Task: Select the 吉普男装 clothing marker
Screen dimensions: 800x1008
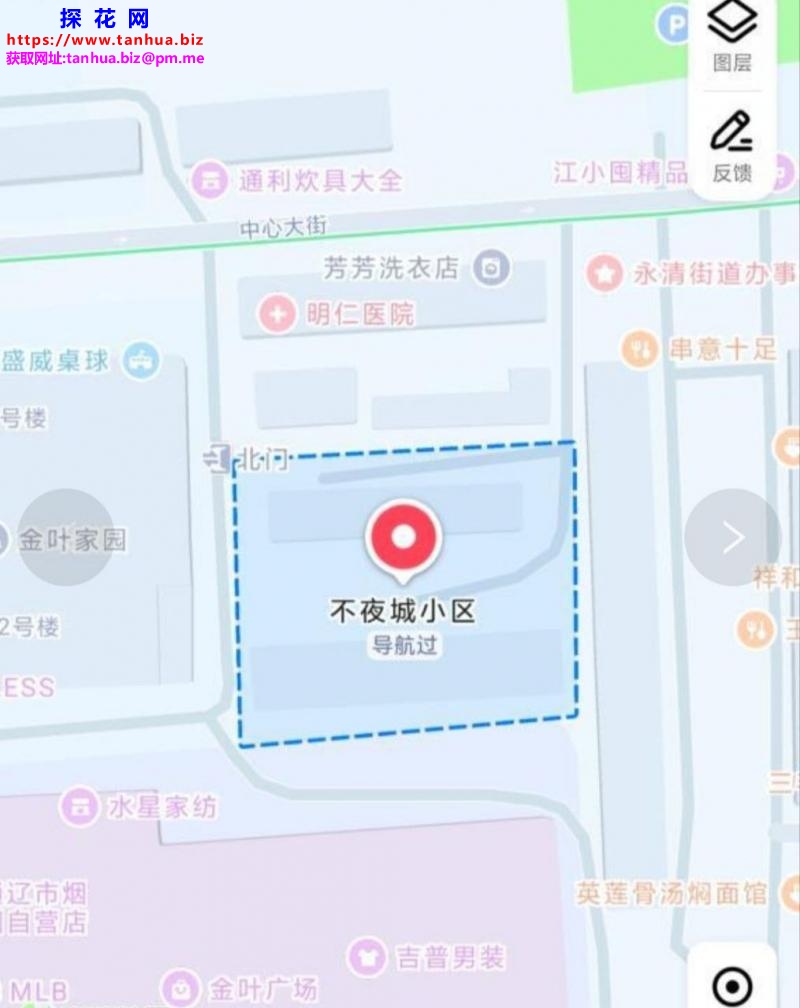Action: (367, 958)
